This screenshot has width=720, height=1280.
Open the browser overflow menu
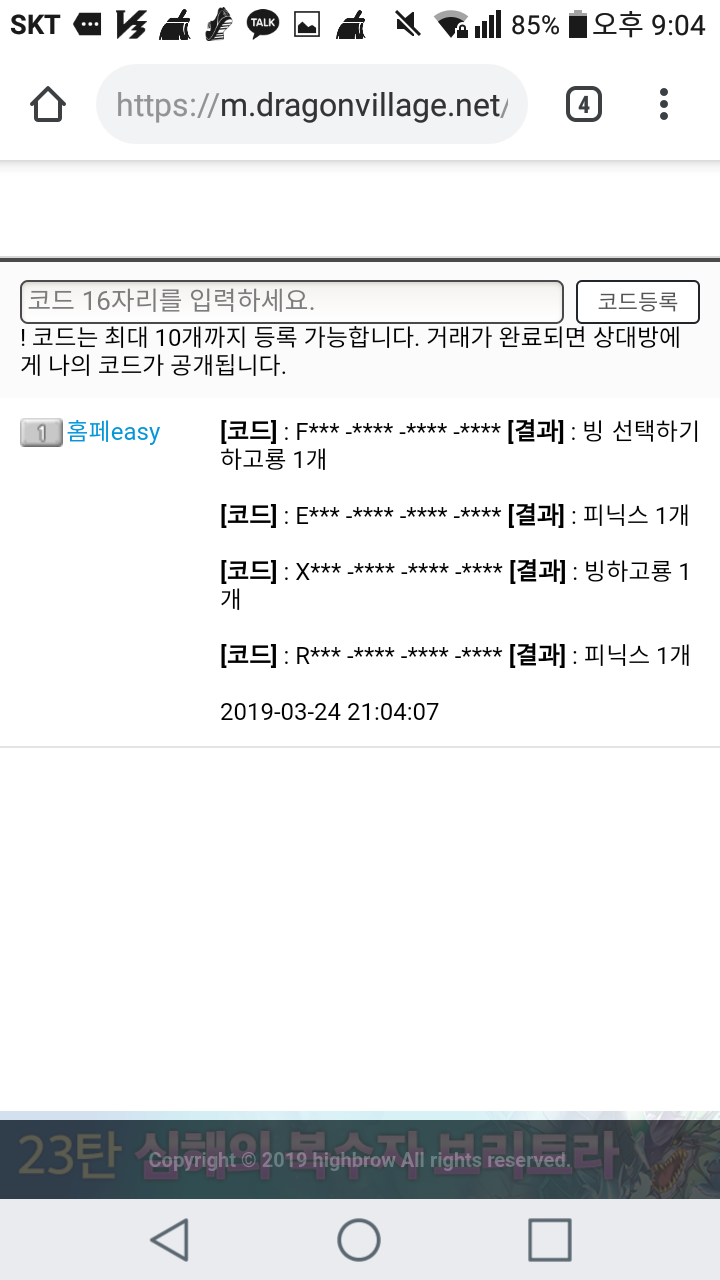[664, 104]
